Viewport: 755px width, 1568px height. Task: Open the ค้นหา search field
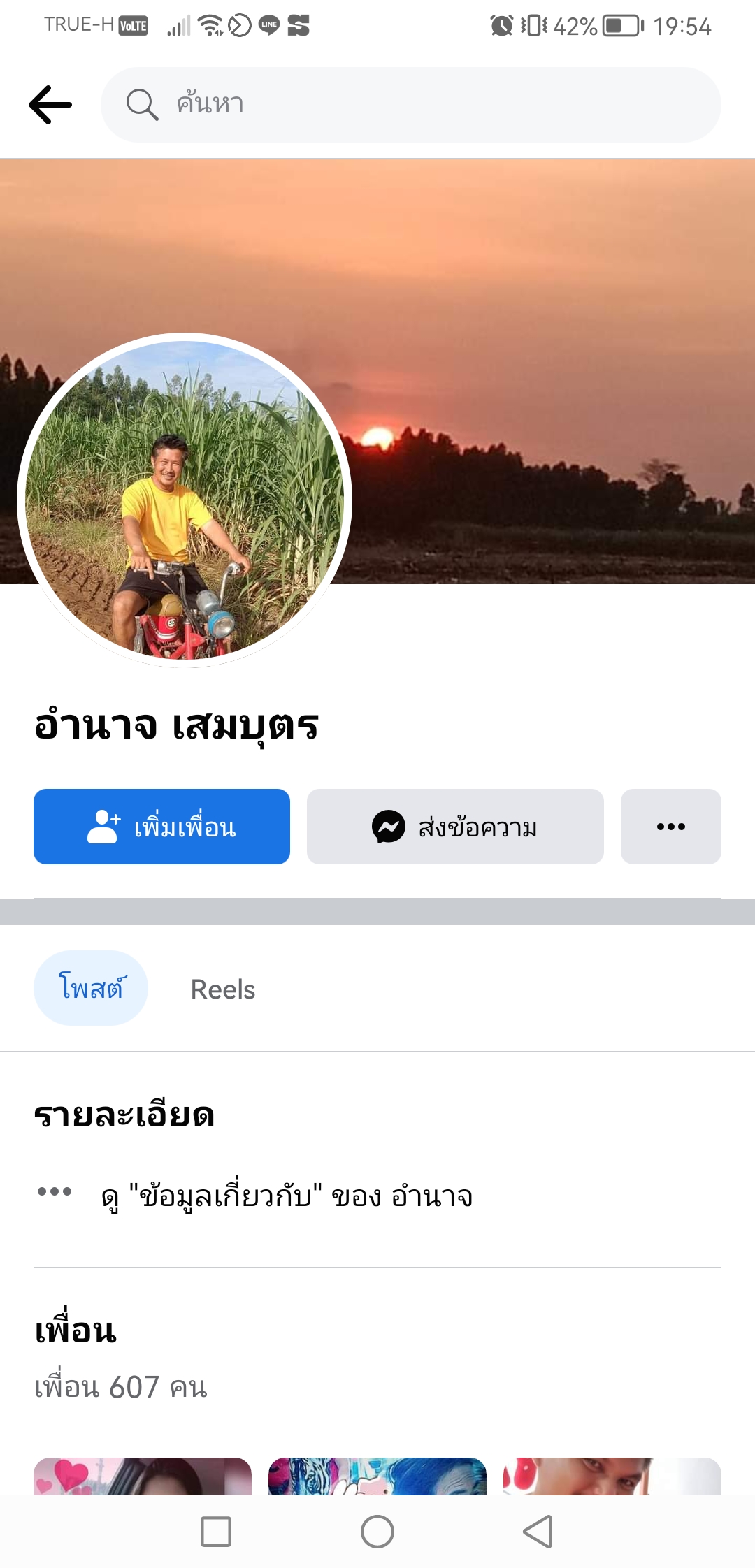click(411, 105)
